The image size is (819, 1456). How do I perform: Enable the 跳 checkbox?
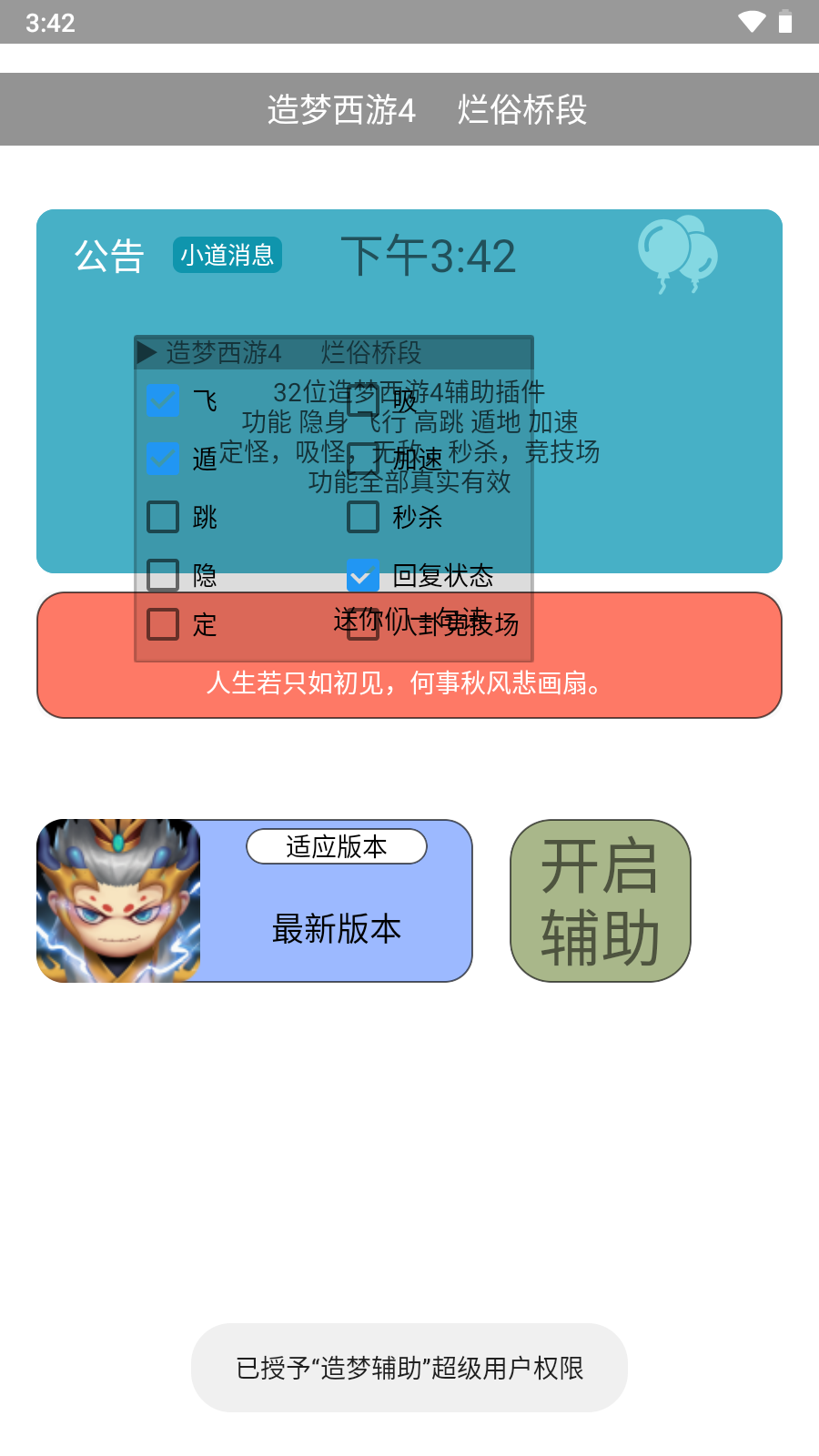click(x=163, y=517)
